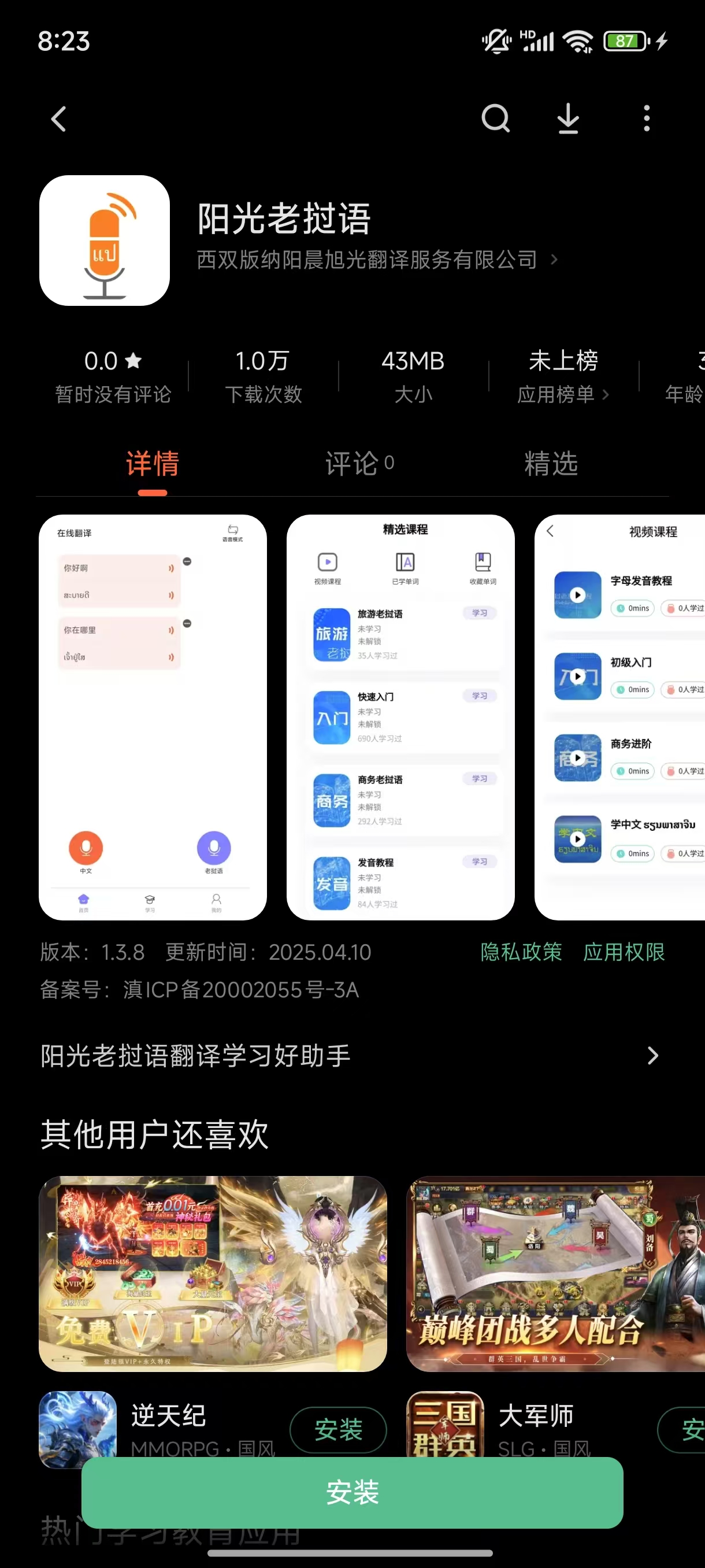
Task: View 应用权限 app permissions
Action: (x=624, y=952)
